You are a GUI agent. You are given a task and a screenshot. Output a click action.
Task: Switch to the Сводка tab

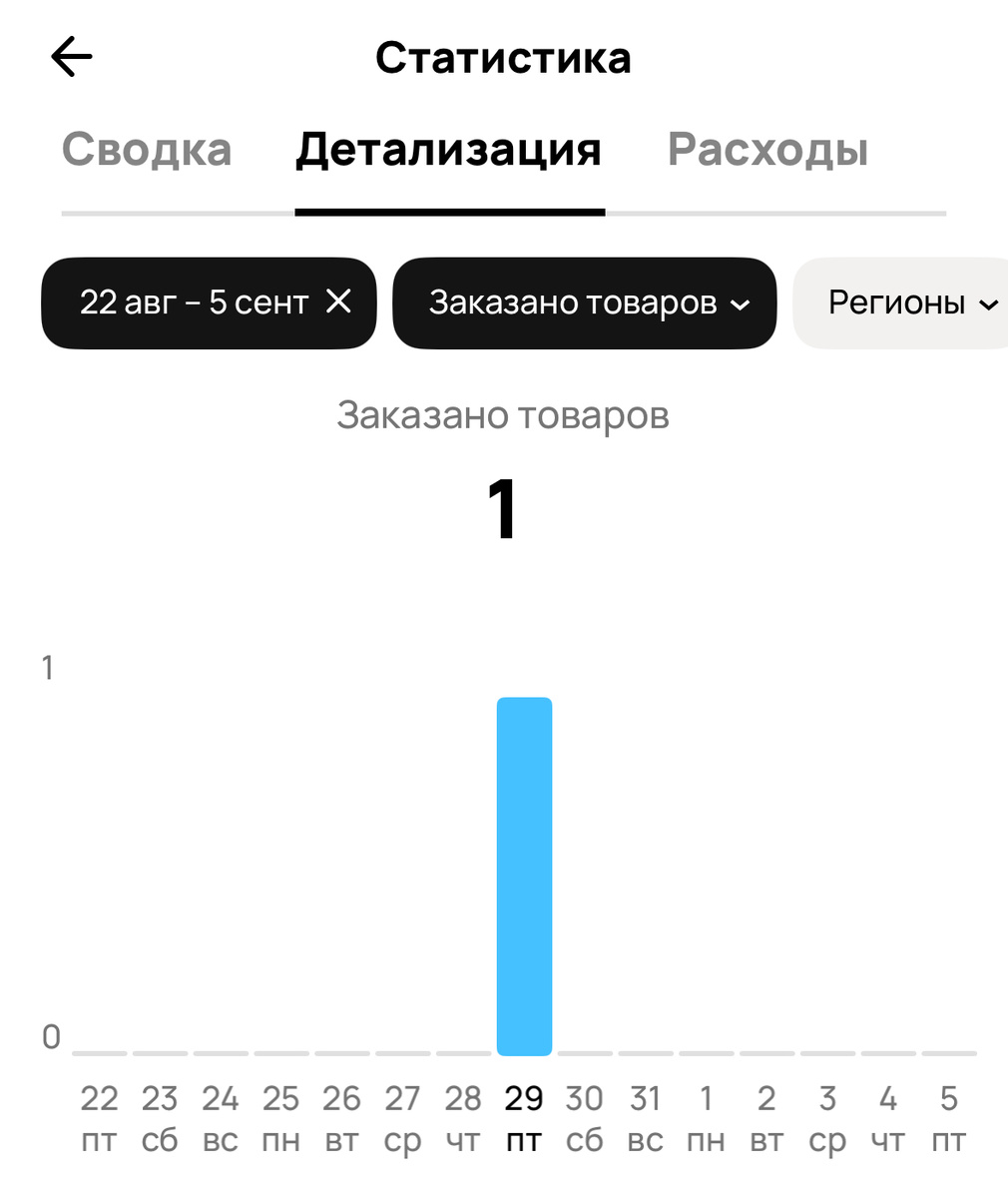coord(146,148)
